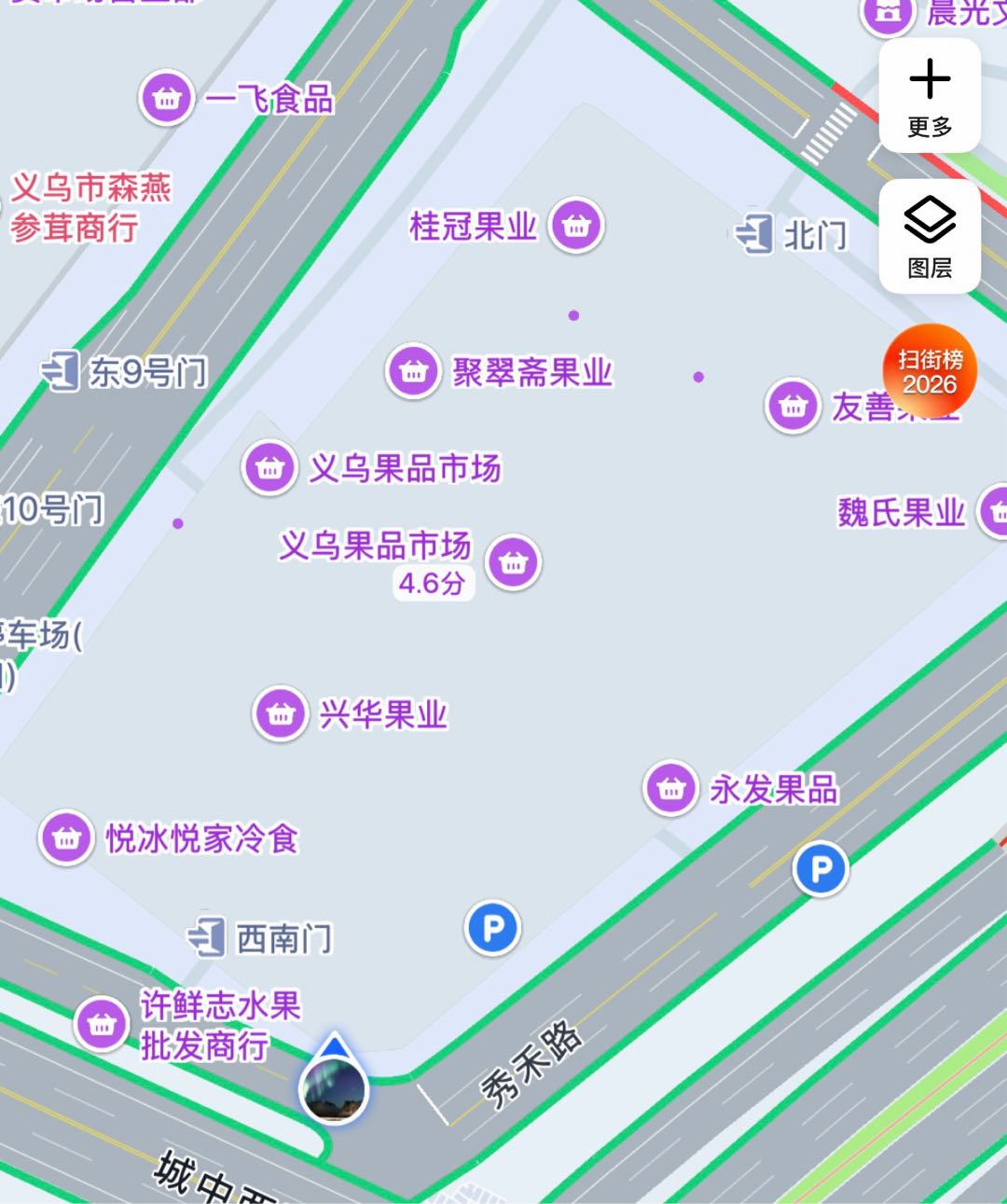Open the parking marker beside 永发果品
The width and height of the screenshot is (1007, 1204).
pyautogui.click(x=821, y=869)
